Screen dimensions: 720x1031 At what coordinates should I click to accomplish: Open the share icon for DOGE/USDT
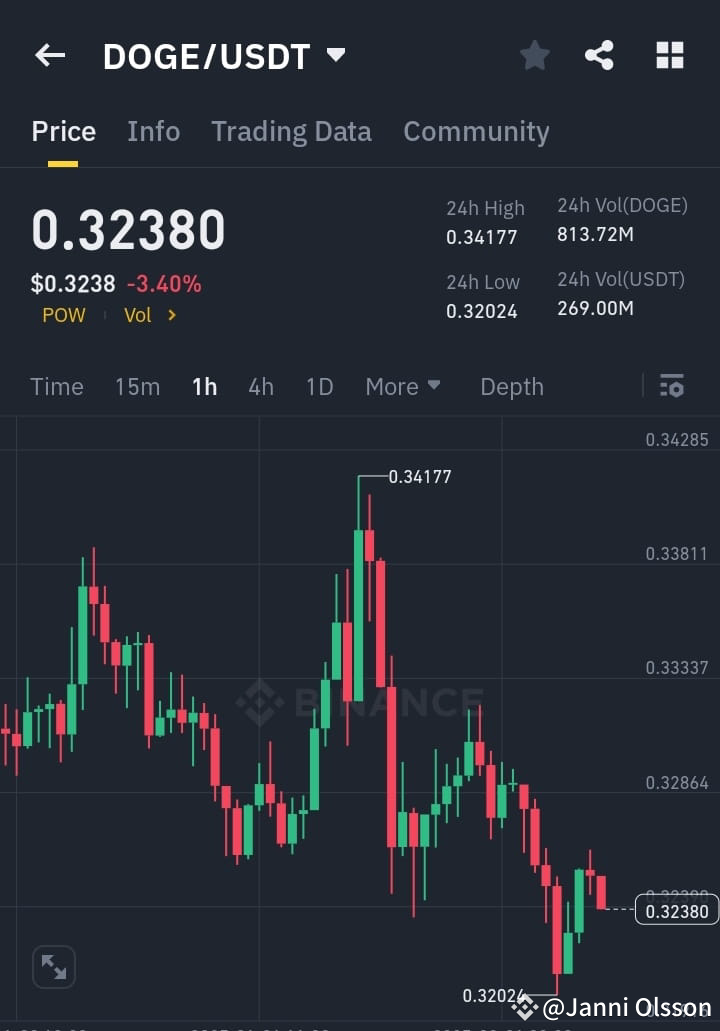tap(600, 55)
